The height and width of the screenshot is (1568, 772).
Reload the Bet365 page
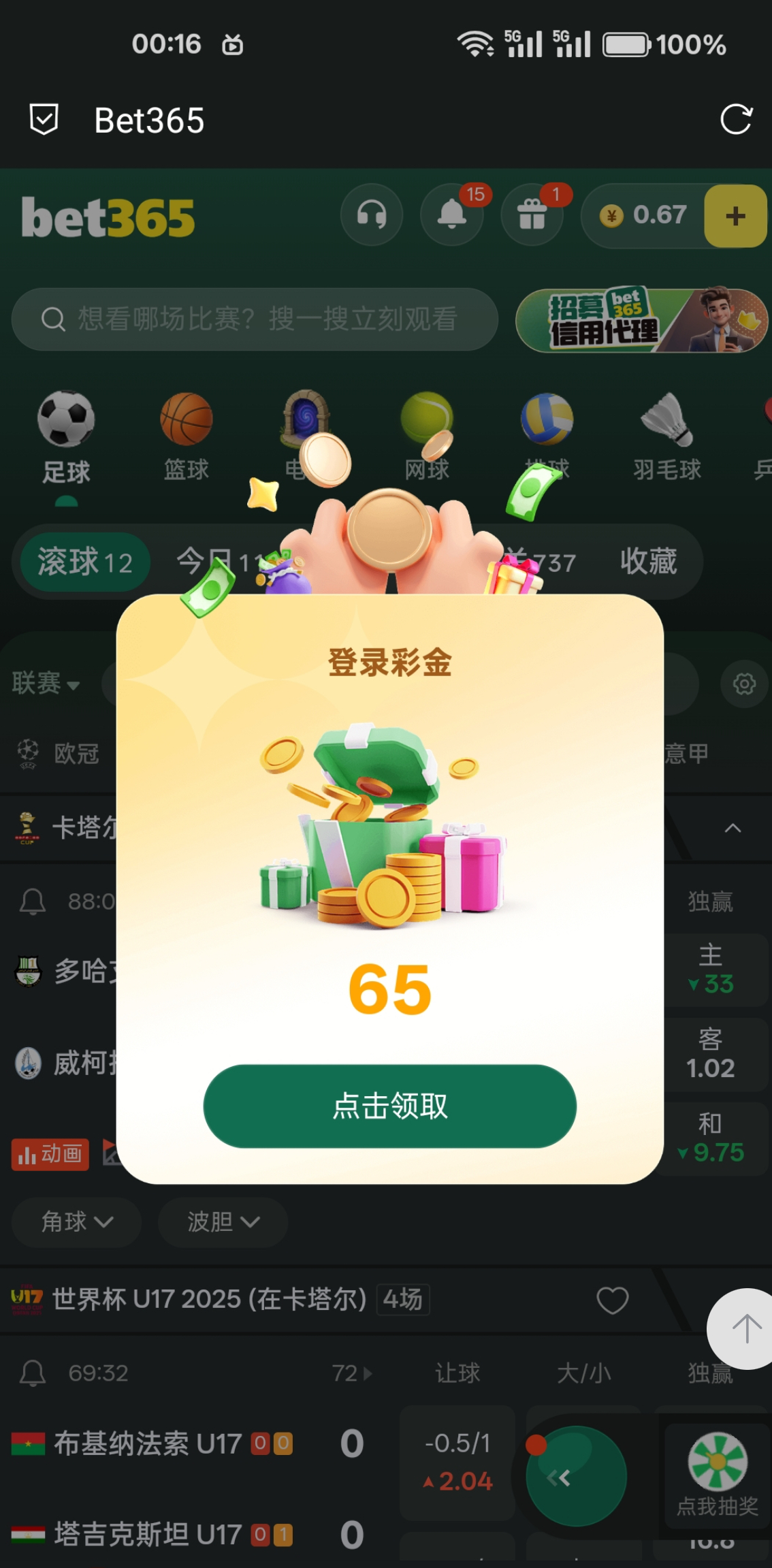click(736, 120)
